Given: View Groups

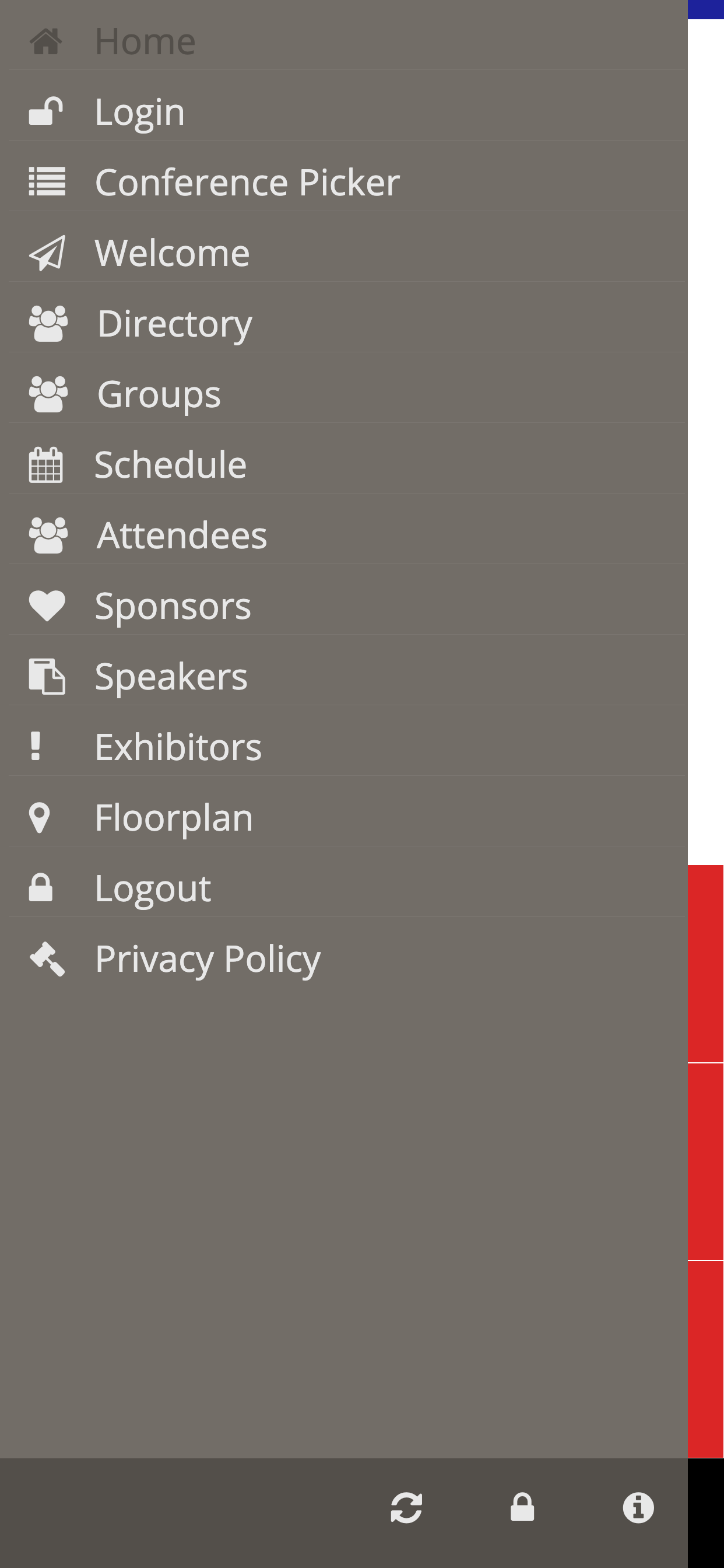Looking at the screenshot, I should 159,394.
